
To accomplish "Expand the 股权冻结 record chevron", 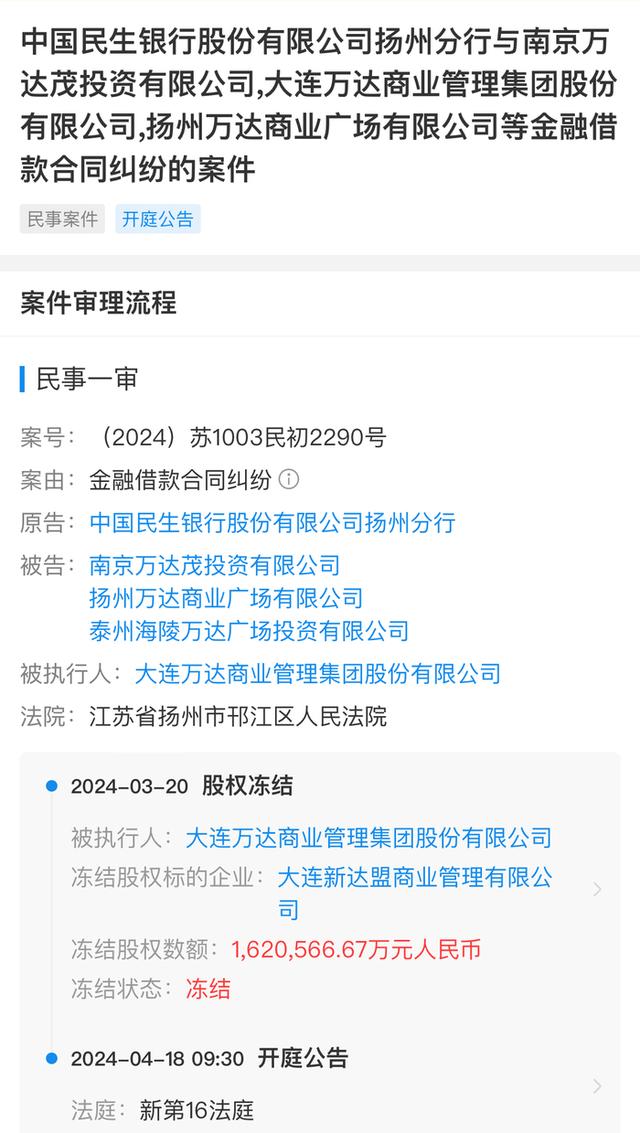I will pyautogui.click(x=597, y=889).
